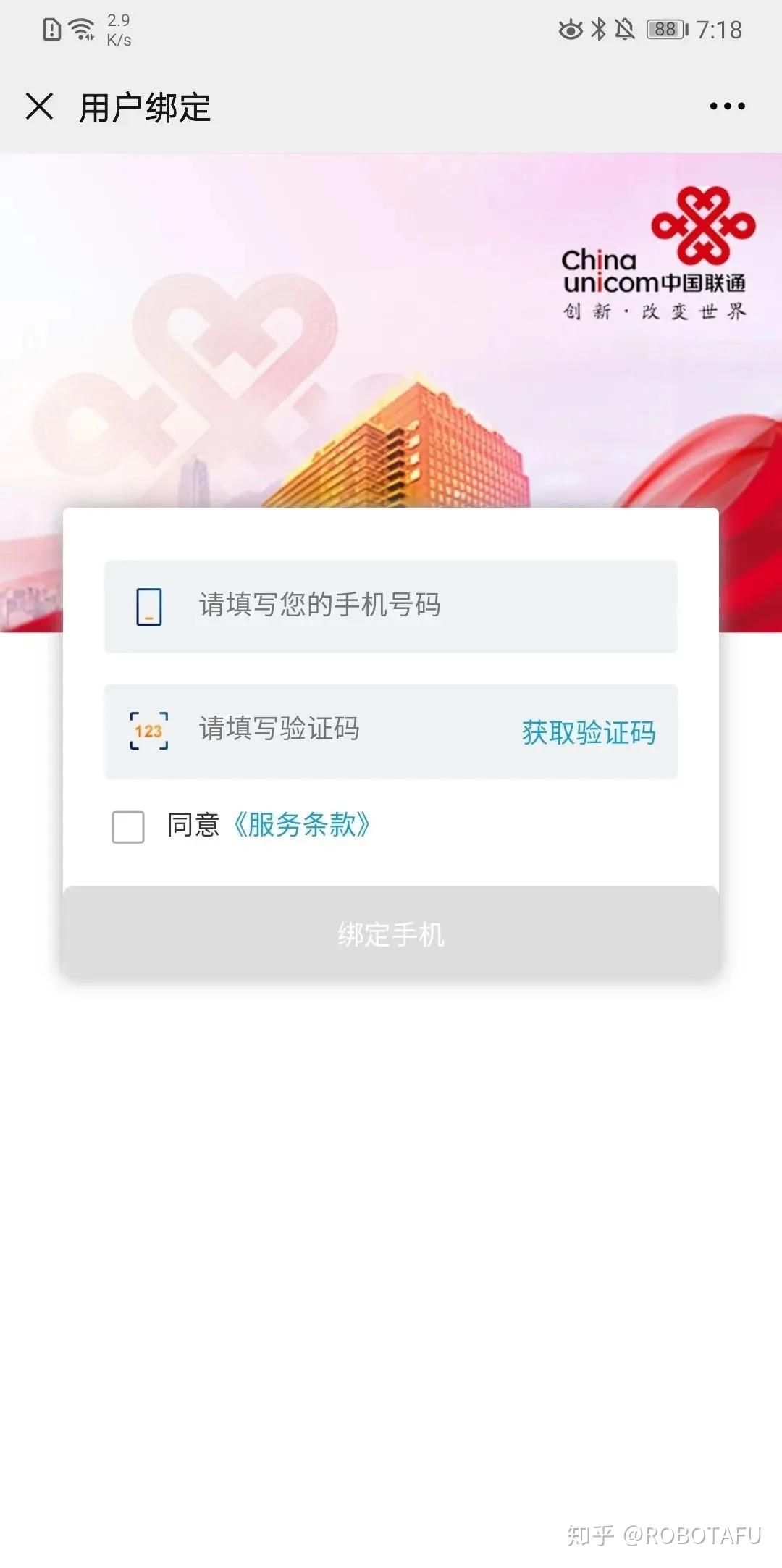This screenshot has width=782, height=1568.
Task: Tap the 绑定手机 button
Action: [391, 934]
